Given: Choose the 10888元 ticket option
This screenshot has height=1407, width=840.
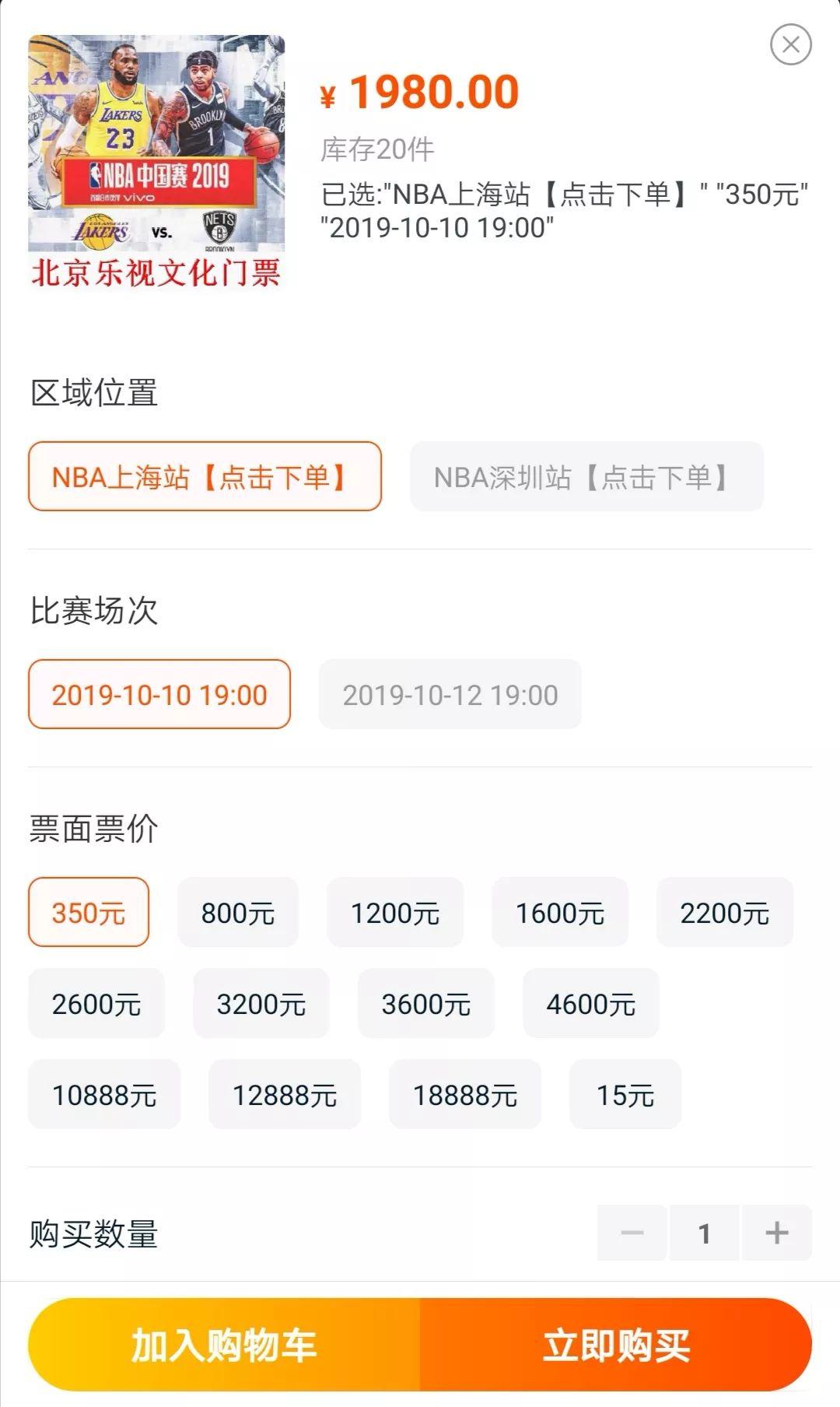Looking at the screenshot, I should tap(104, 1094).
